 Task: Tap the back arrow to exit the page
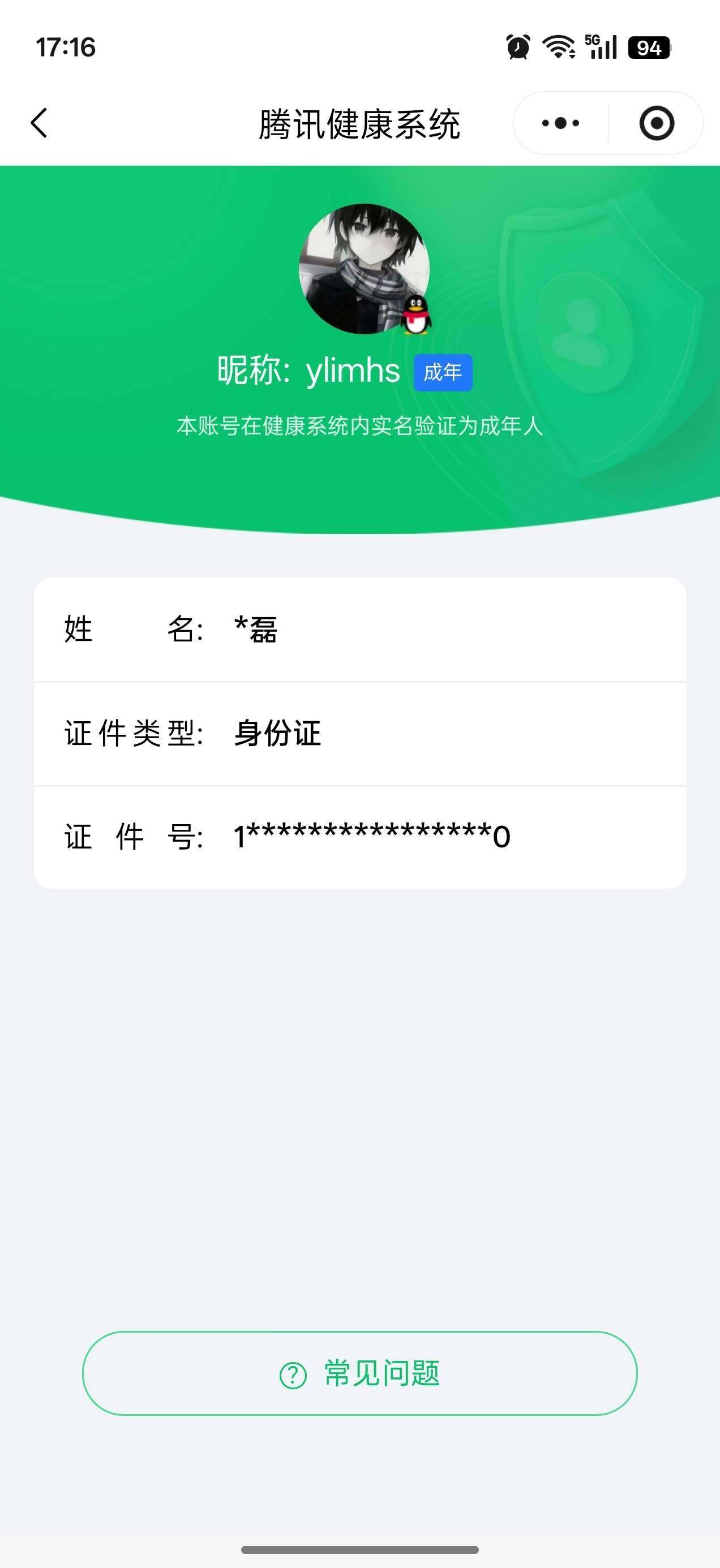(38, 123)
